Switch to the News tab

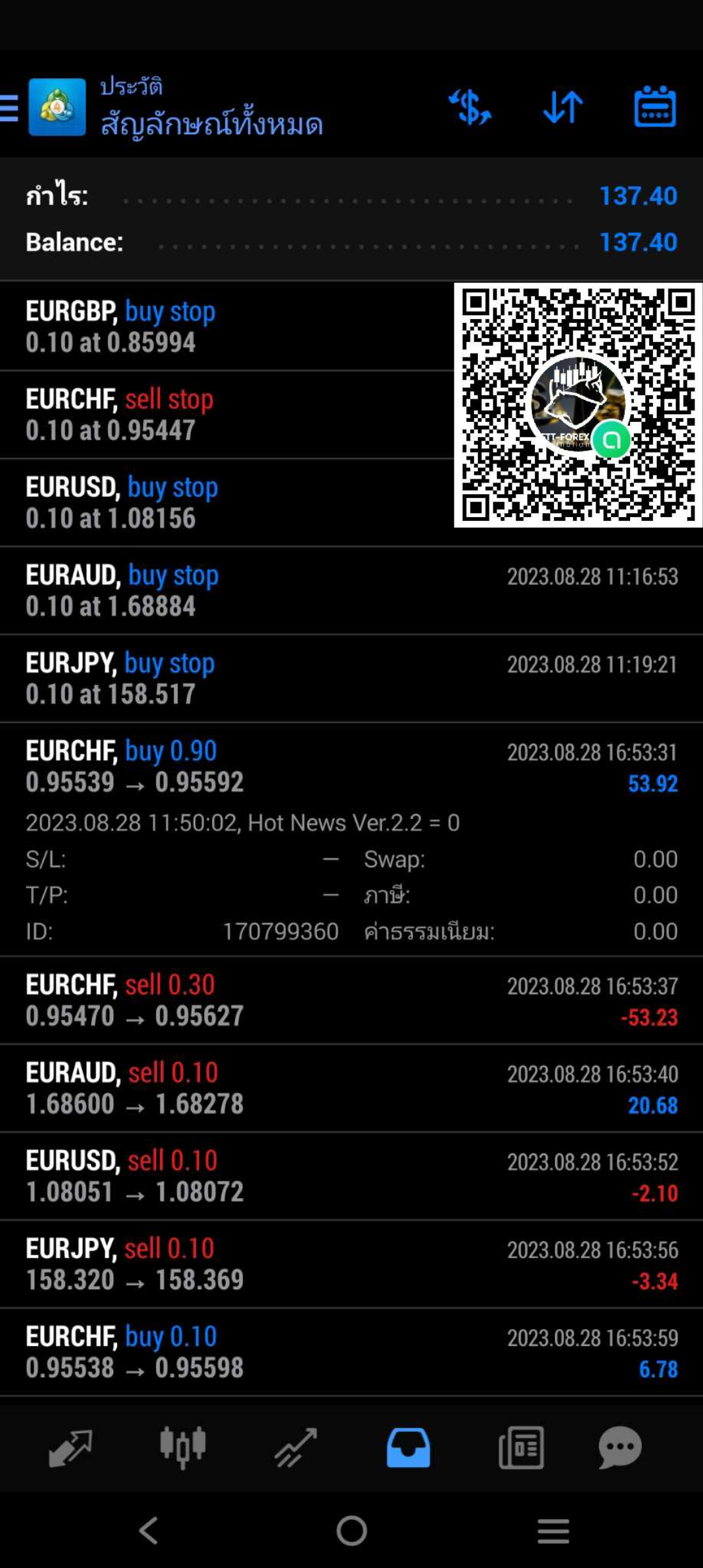point(521,1448)
